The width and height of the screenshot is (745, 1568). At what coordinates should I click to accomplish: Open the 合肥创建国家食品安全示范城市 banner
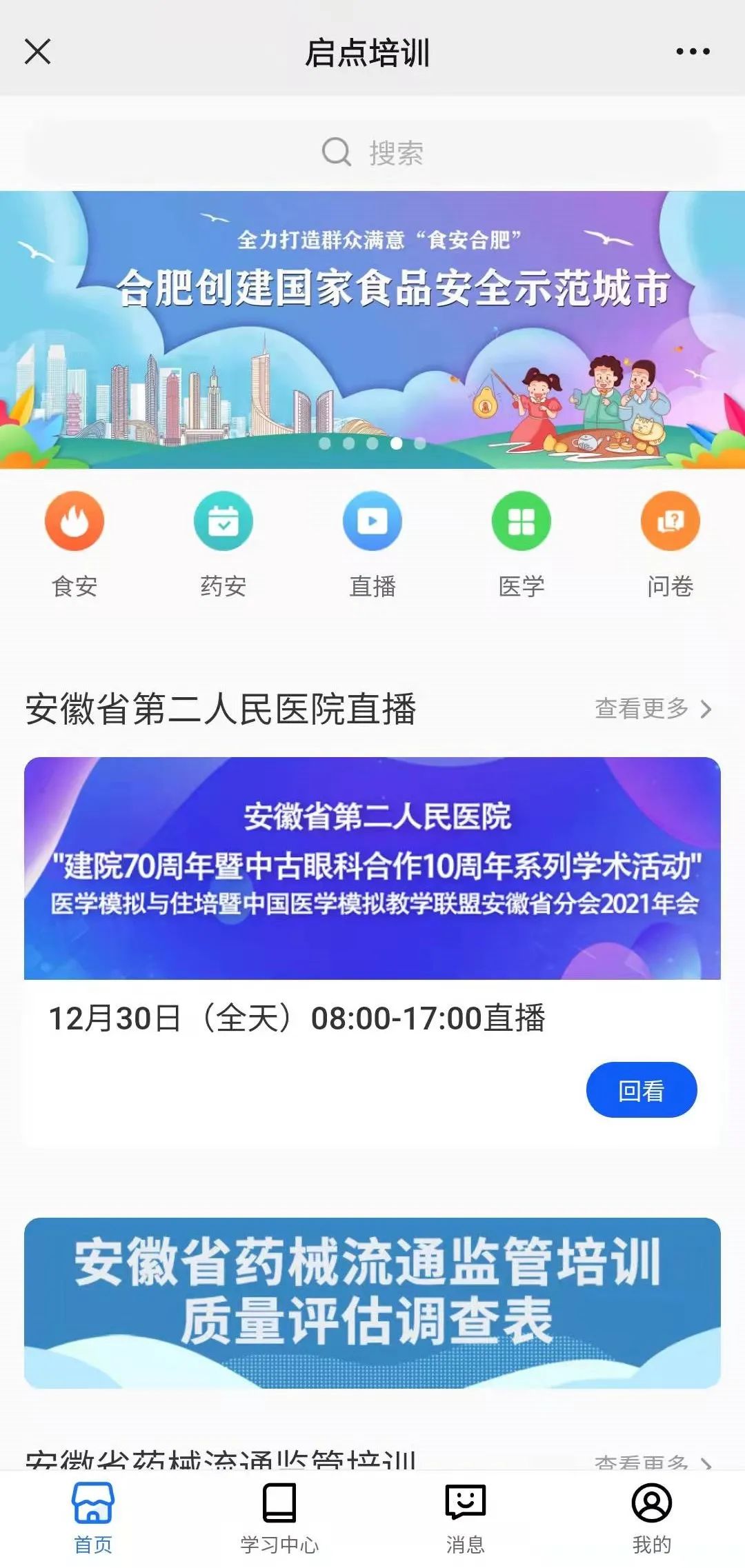coord(372,330)
